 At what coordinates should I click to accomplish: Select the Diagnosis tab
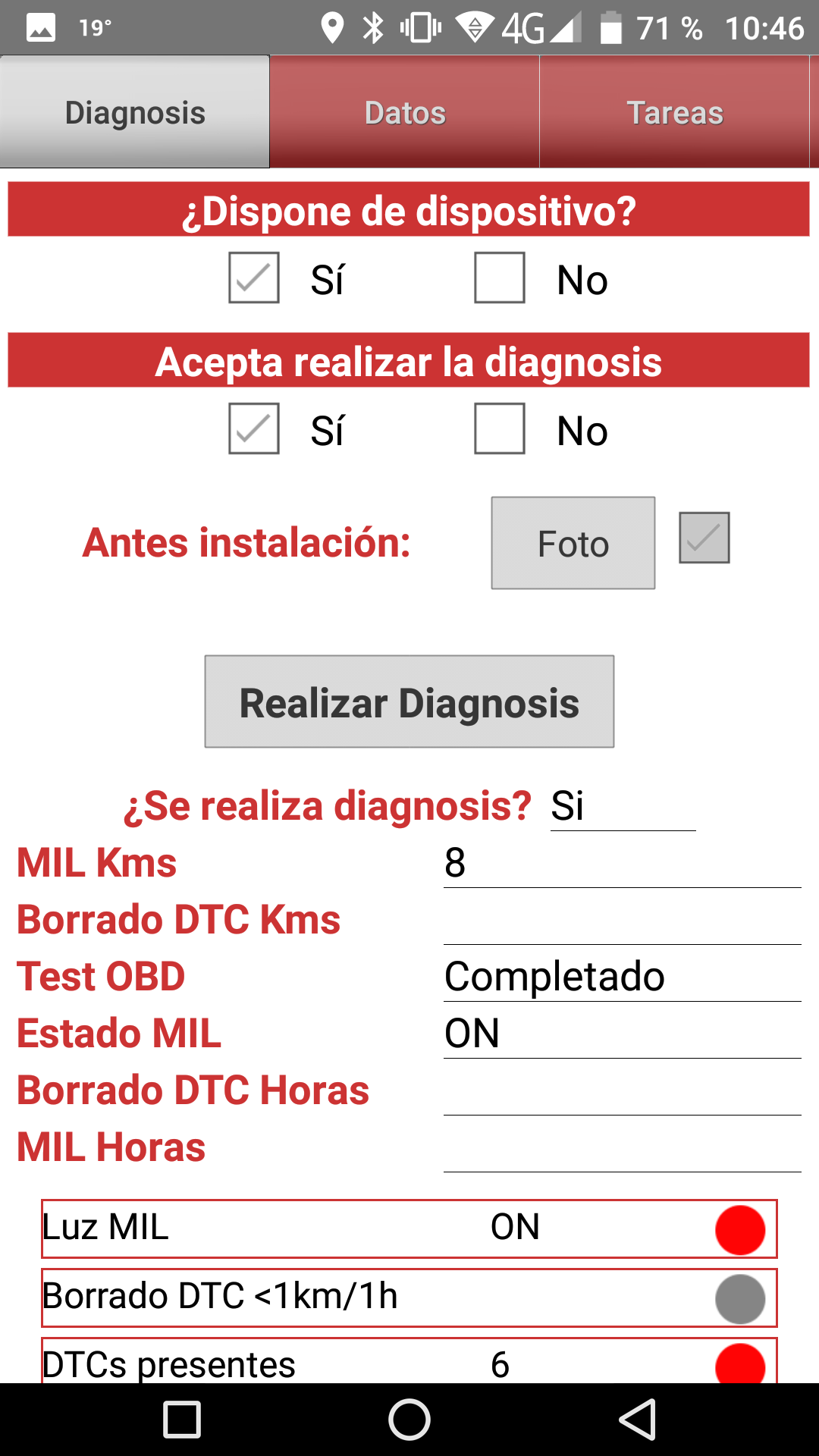click(135, 111)
